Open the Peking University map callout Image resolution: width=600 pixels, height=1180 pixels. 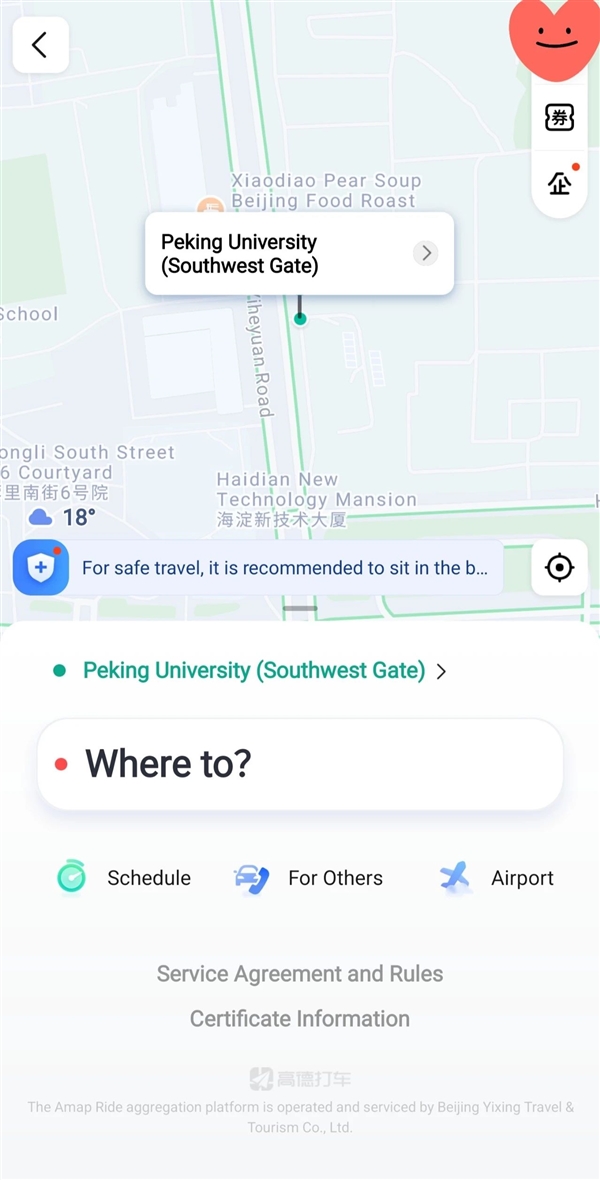pyautogui.click(x=299, y=254)
